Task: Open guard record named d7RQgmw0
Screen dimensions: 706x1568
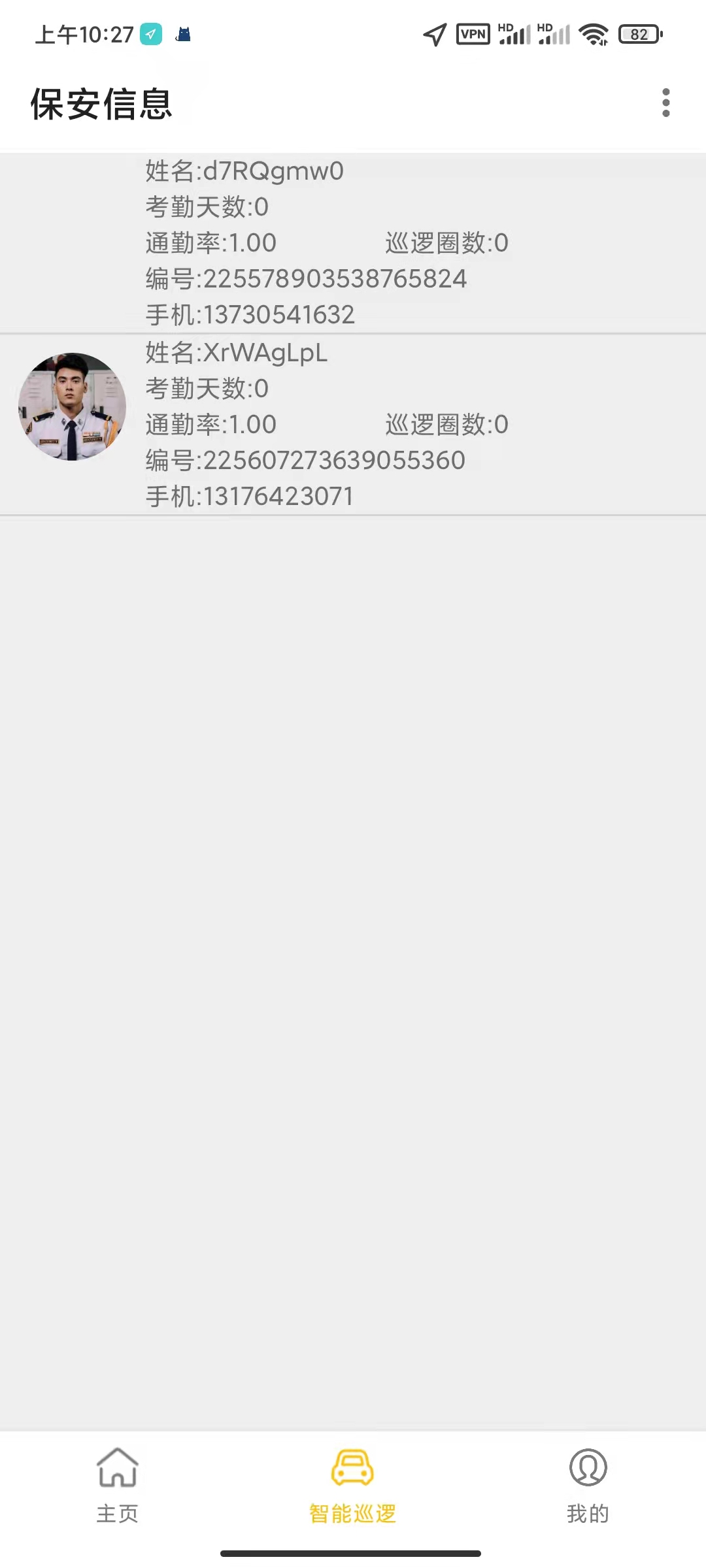Action: [353, 243]
